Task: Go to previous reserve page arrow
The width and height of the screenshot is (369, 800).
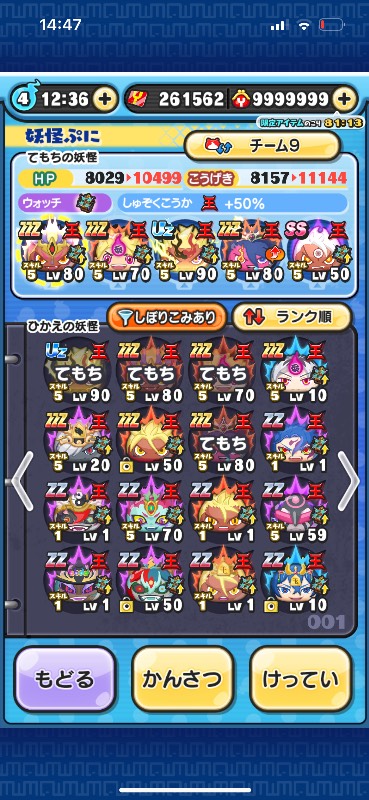Action: 22,481
